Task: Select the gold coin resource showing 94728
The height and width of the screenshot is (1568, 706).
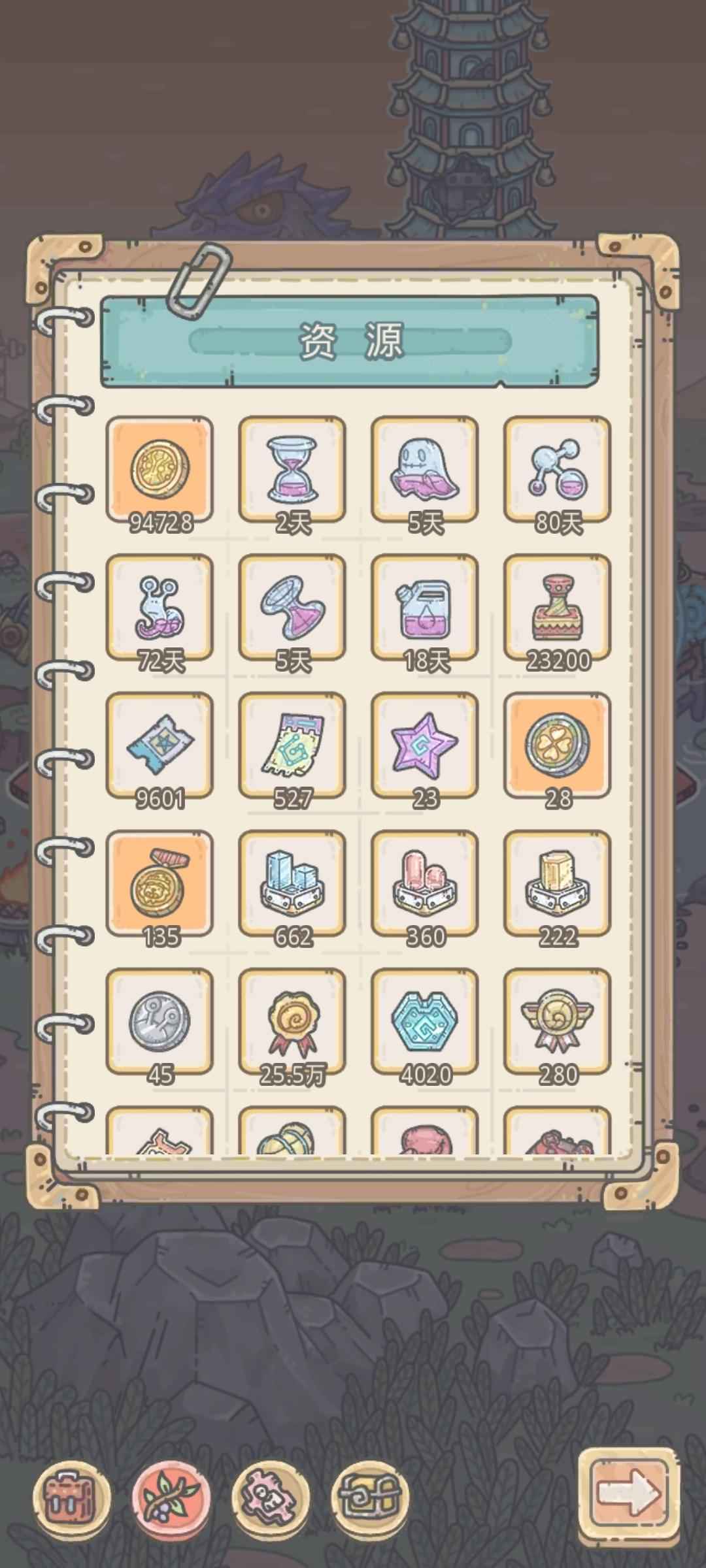Action: tap(160, 470)
